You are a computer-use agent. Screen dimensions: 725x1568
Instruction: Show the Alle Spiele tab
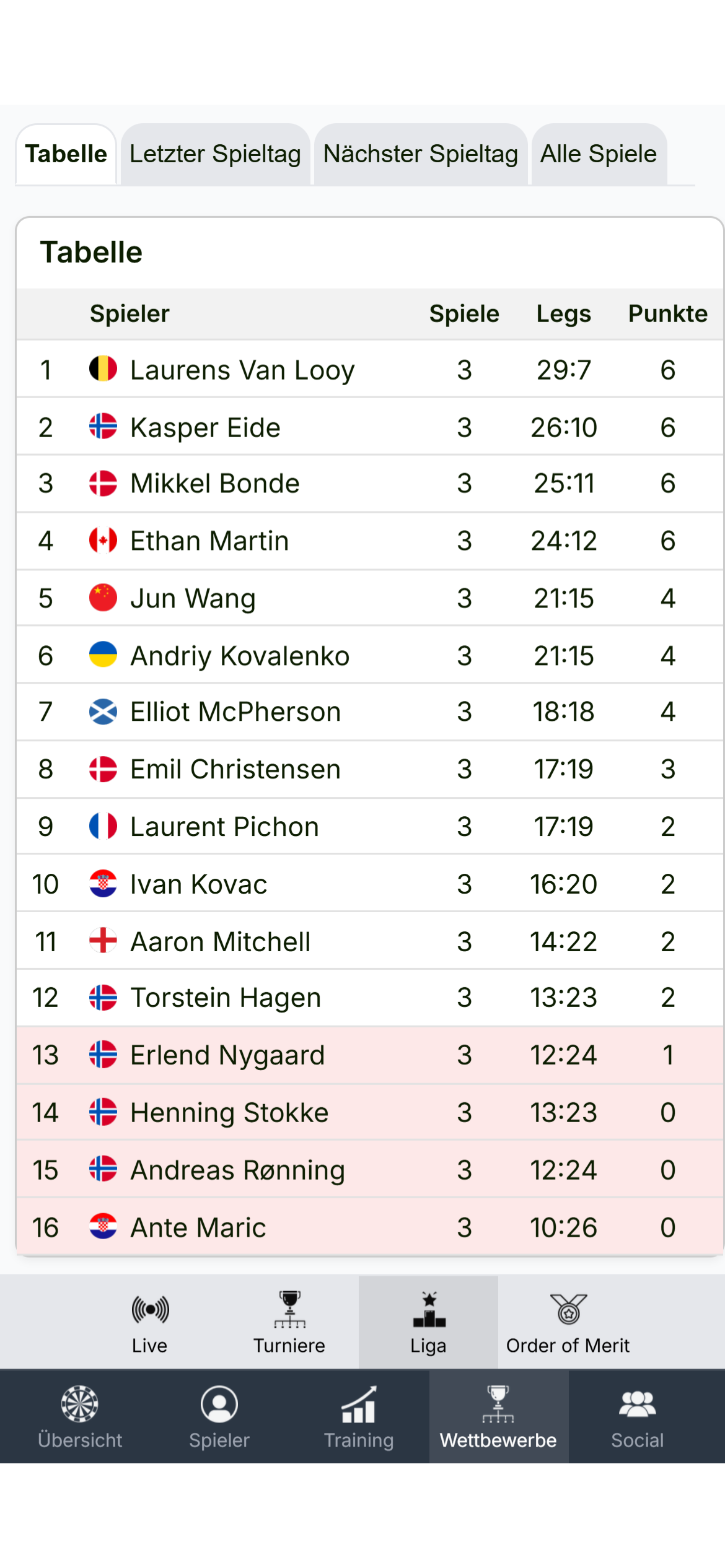point(598,154)
